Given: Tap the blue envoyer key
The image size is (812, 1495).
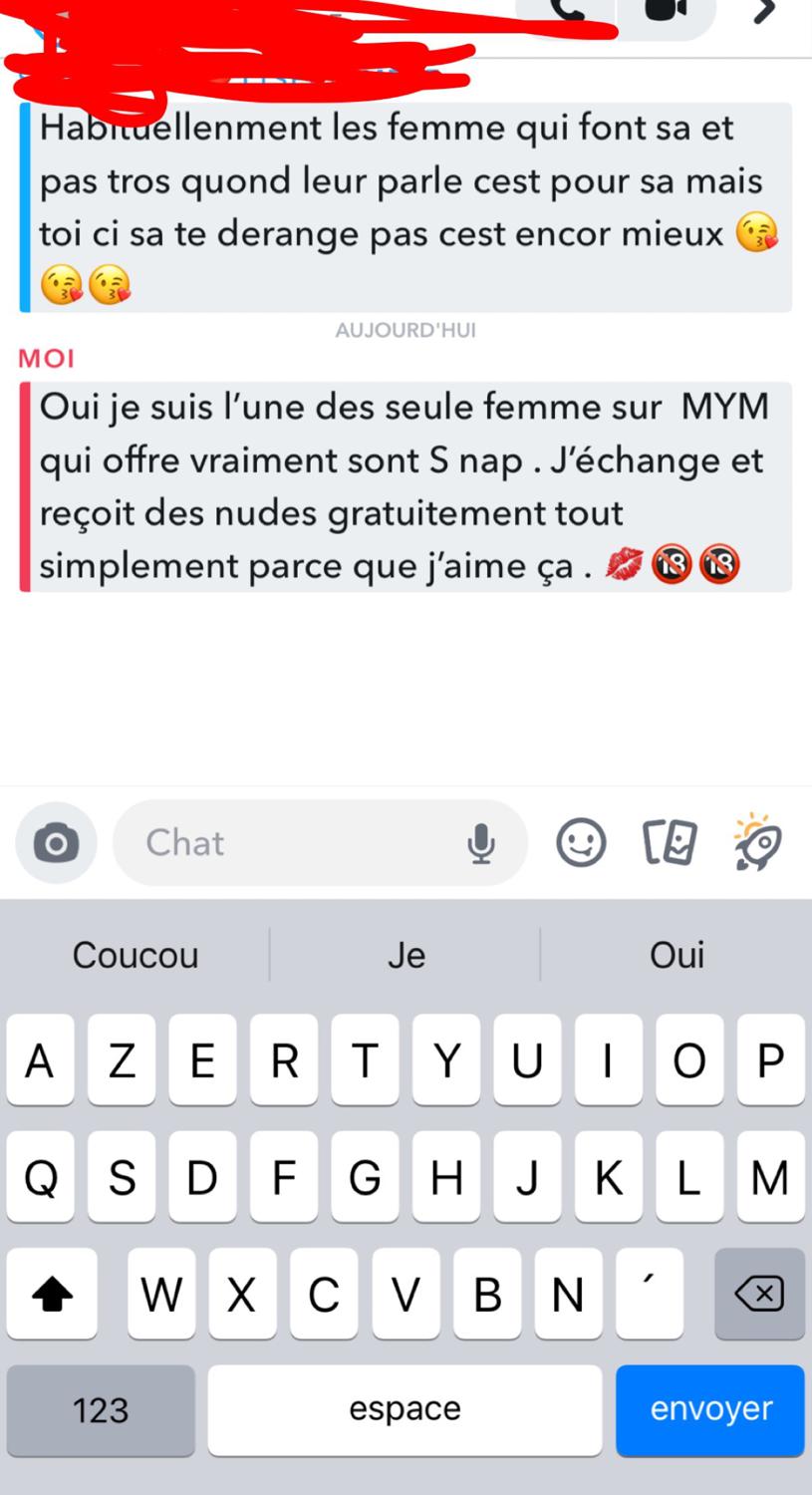Looking at the screenshot, I should pos(710,1409).
